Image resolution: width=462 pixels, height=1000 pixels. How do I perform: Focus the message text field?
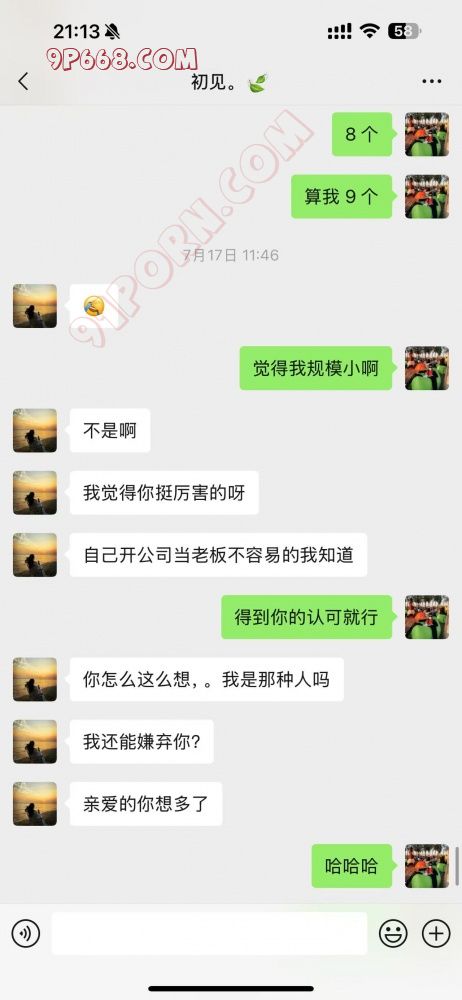209,934
